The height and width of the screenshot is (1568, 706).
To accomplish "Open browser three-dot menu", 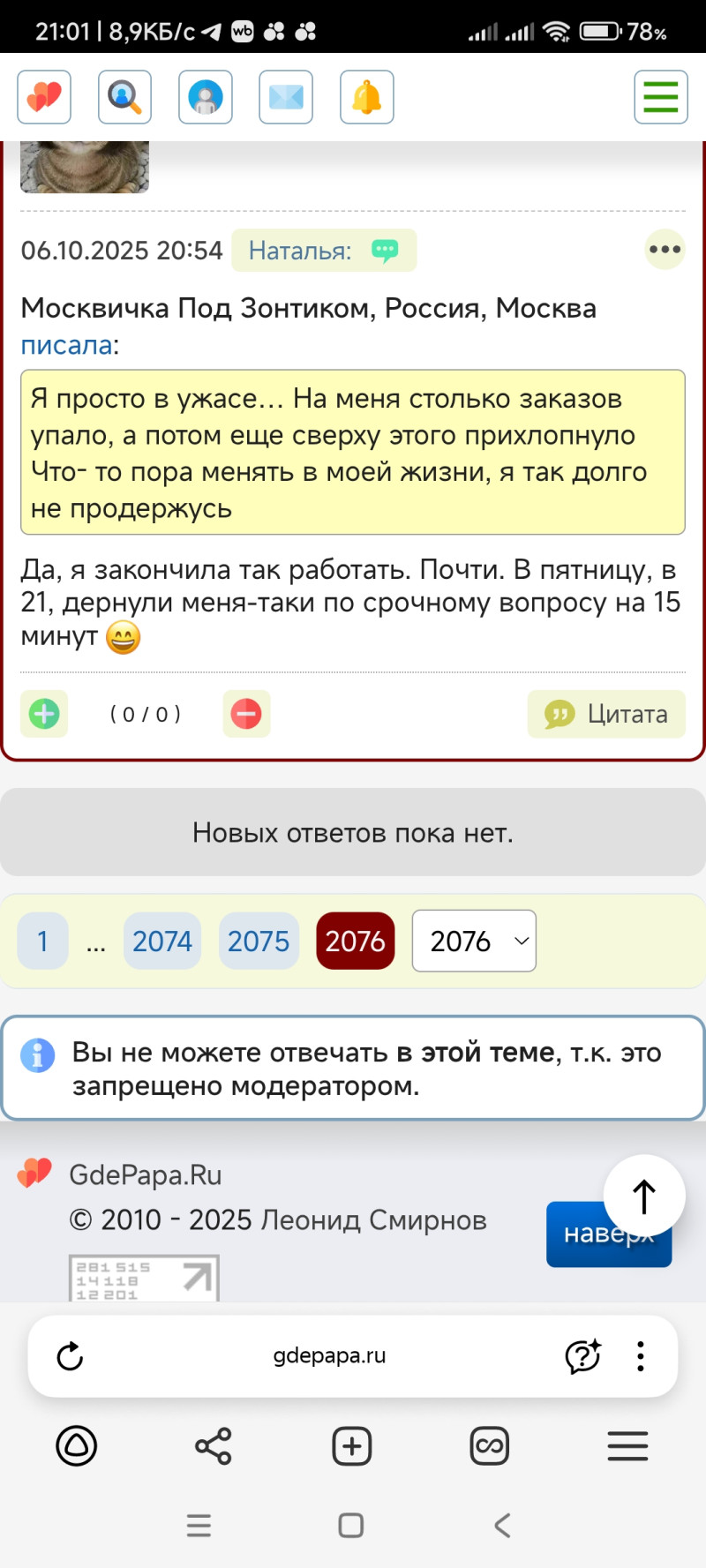I will pos(641,1356).
